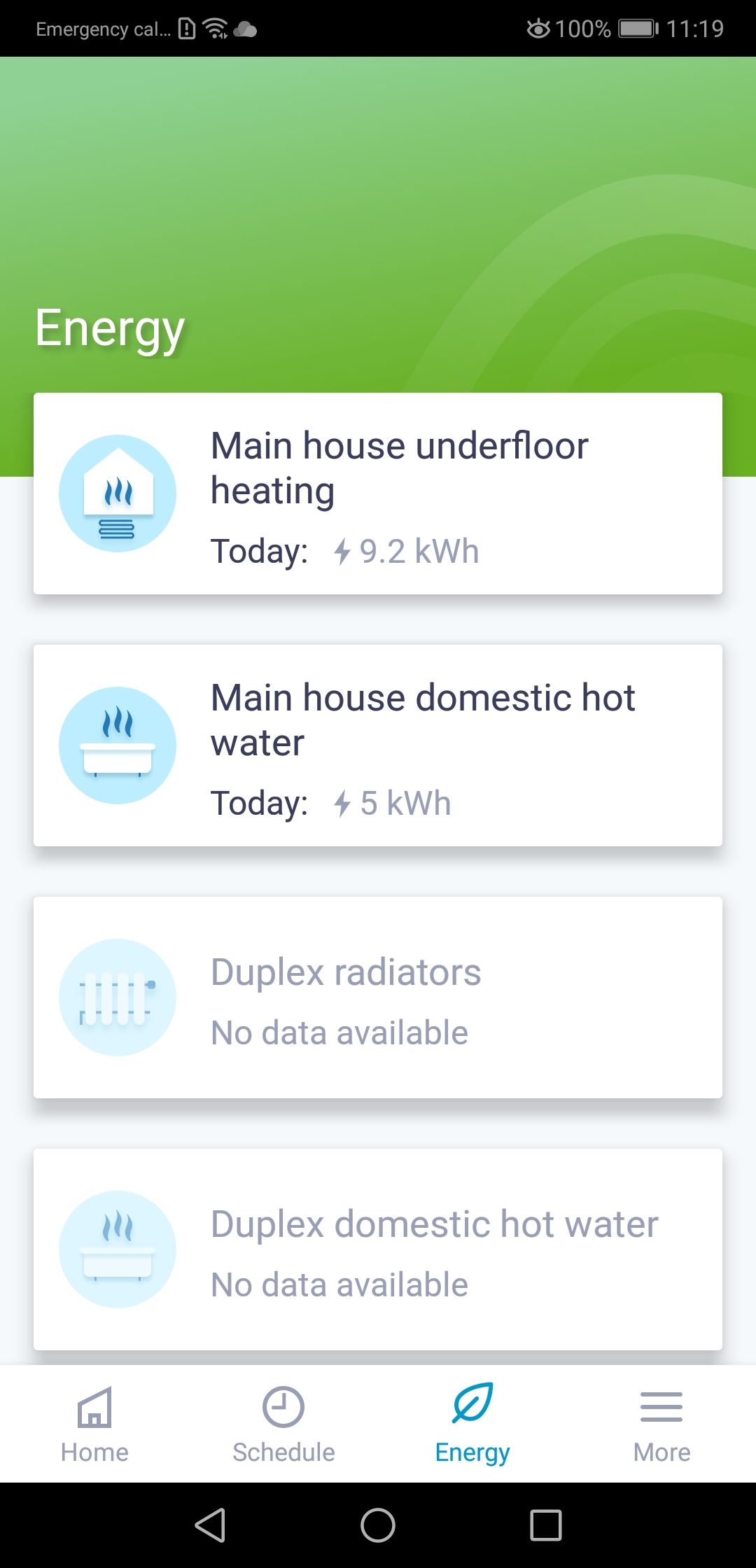Select the Duplex domestic hot water card

[x=378, y=1249]
